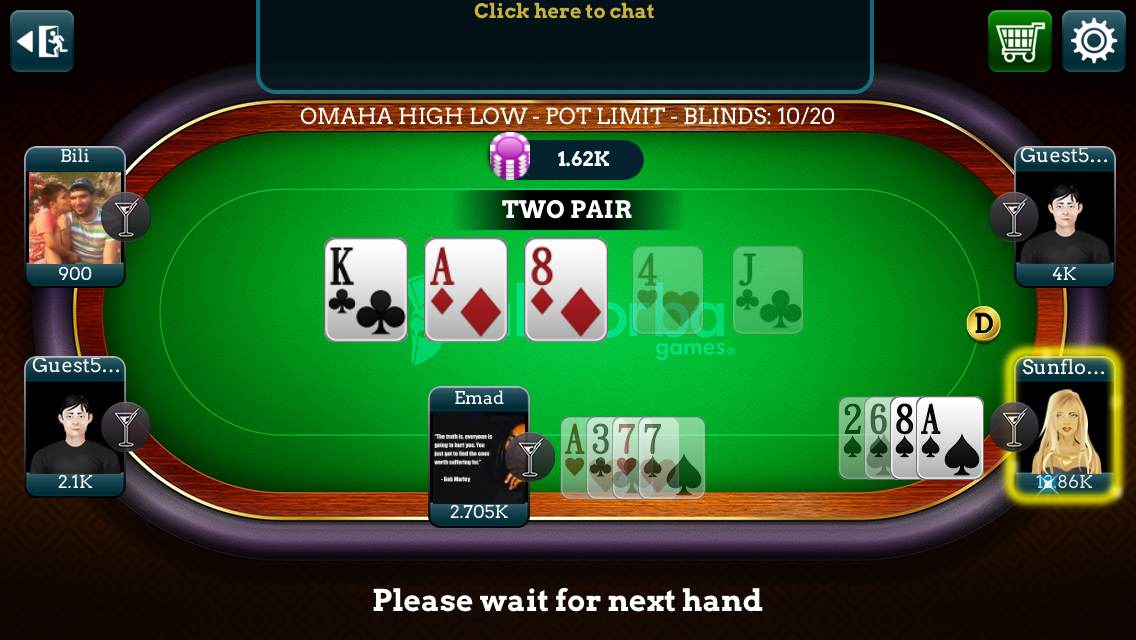Send a drink to Guest5 with 4K

(1014, 216)
